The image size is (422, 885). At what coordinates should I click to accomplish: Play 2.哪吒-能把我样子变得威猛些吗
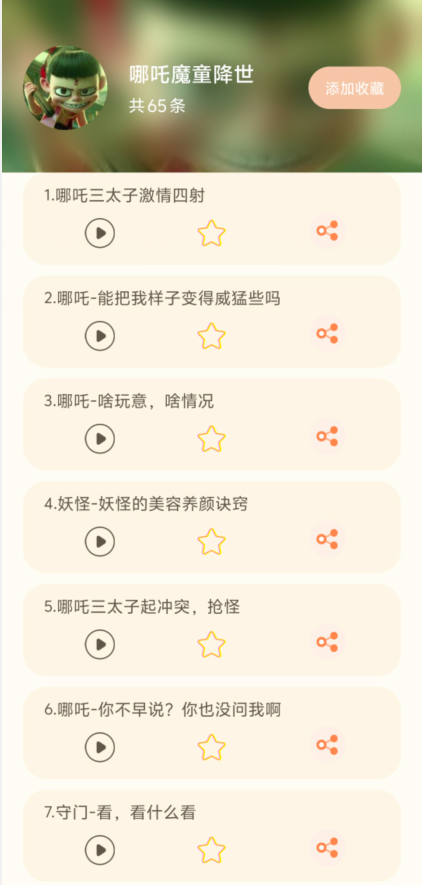tap(100, 336)
